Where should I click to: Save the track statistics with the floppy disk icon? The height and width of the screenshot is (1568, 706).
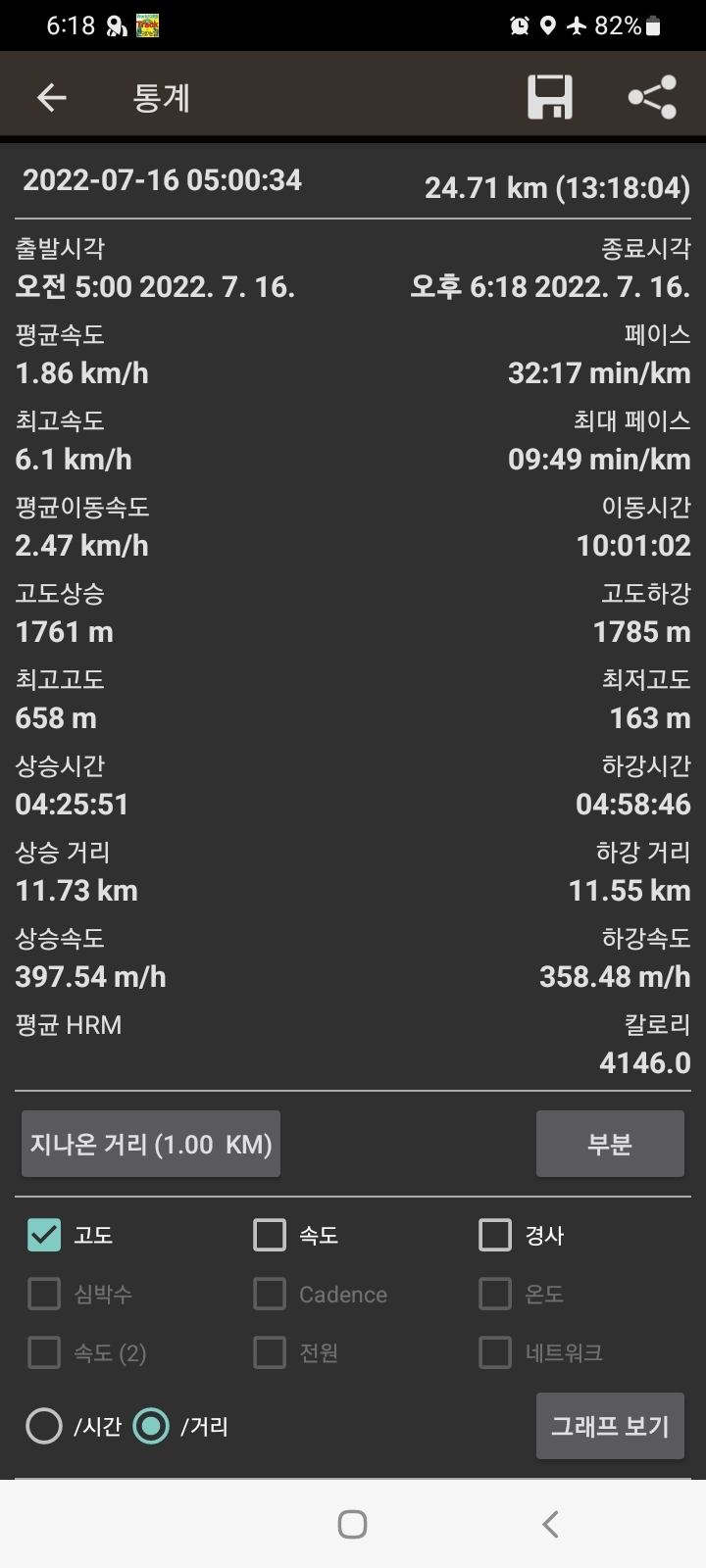point(550,97)
